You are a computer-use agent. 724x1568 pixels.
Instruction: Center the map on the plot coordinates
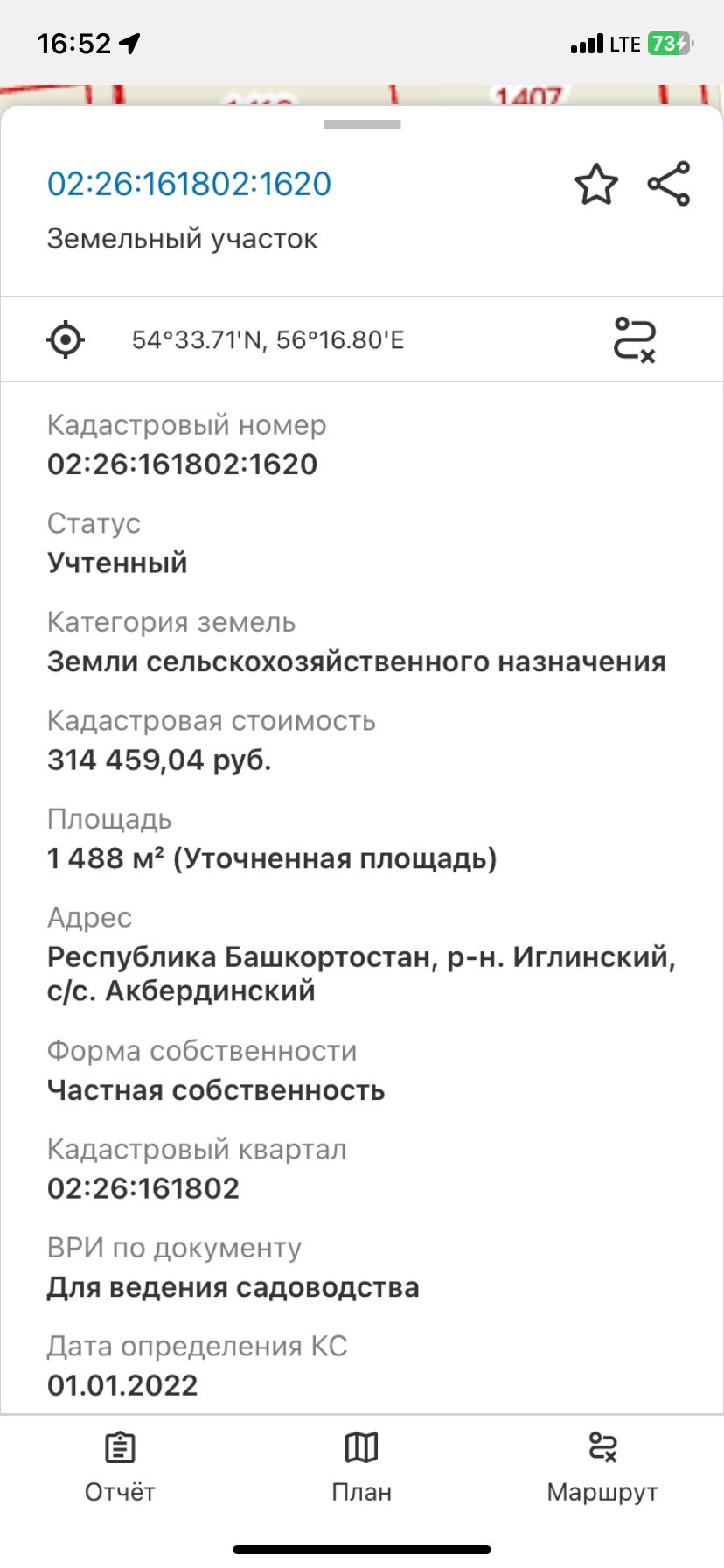click(66, 339)
